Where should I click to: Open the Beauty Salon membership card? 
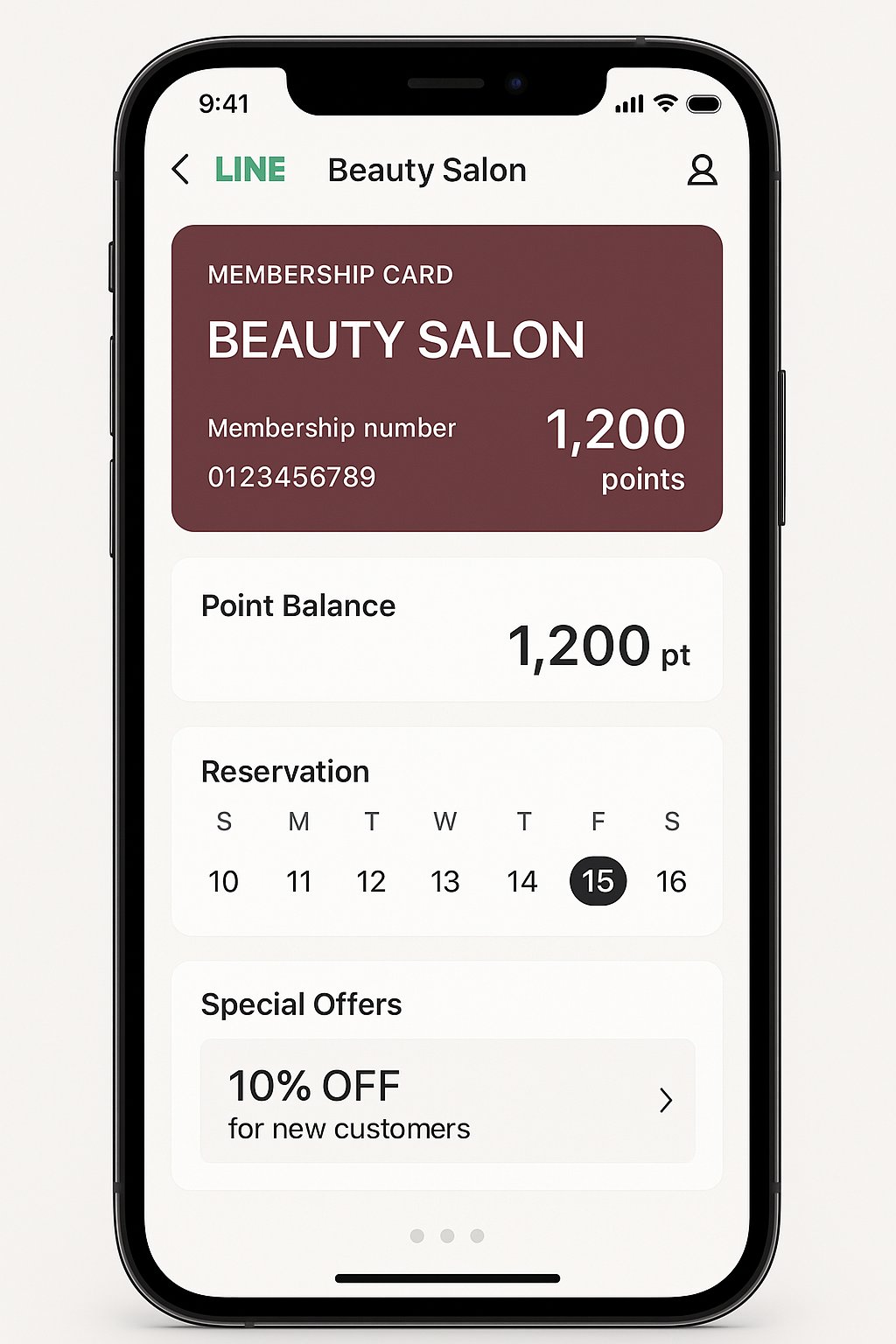click(447, 378)
